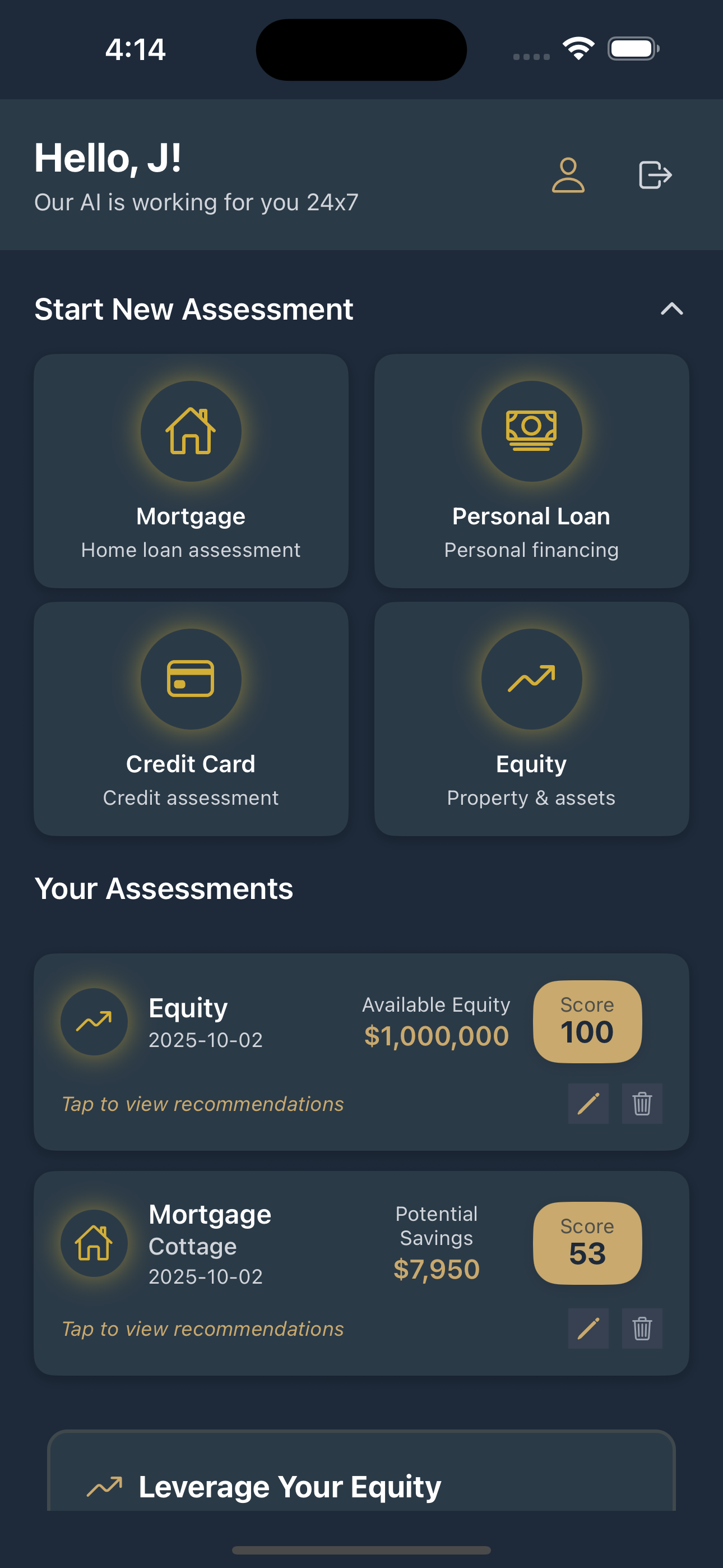Start a new Personal Loan assessment
This screenshot has width=723, height=1568.
[531, 472]
